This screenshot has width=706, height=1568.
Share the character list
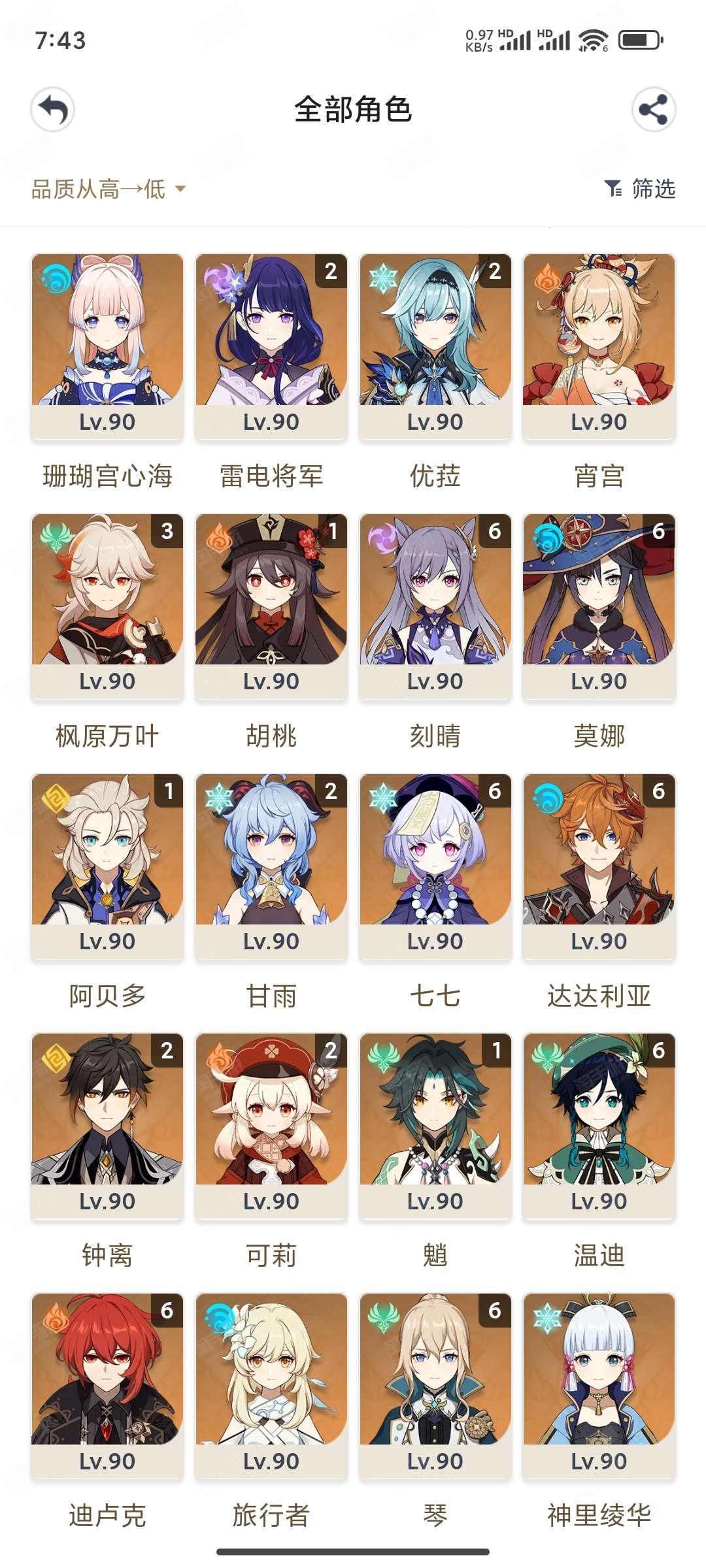(653, 109)
